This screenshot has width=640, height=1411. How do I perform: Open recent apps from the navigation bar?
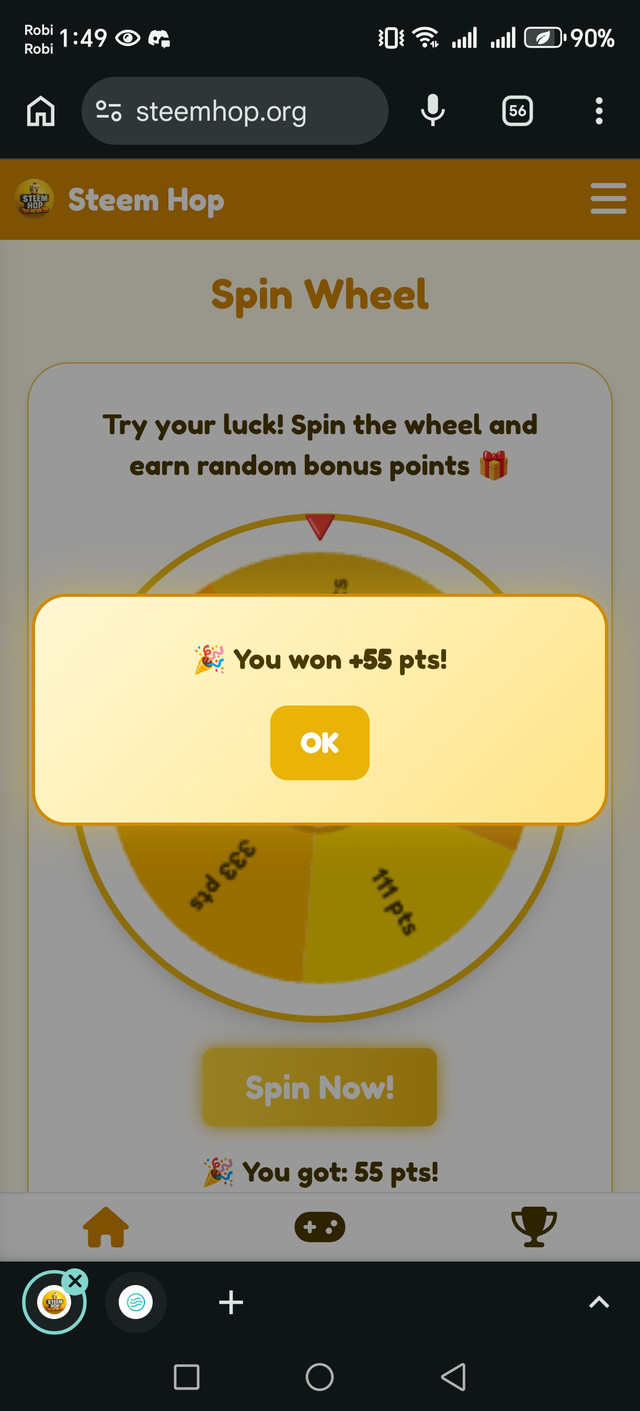186,1377
